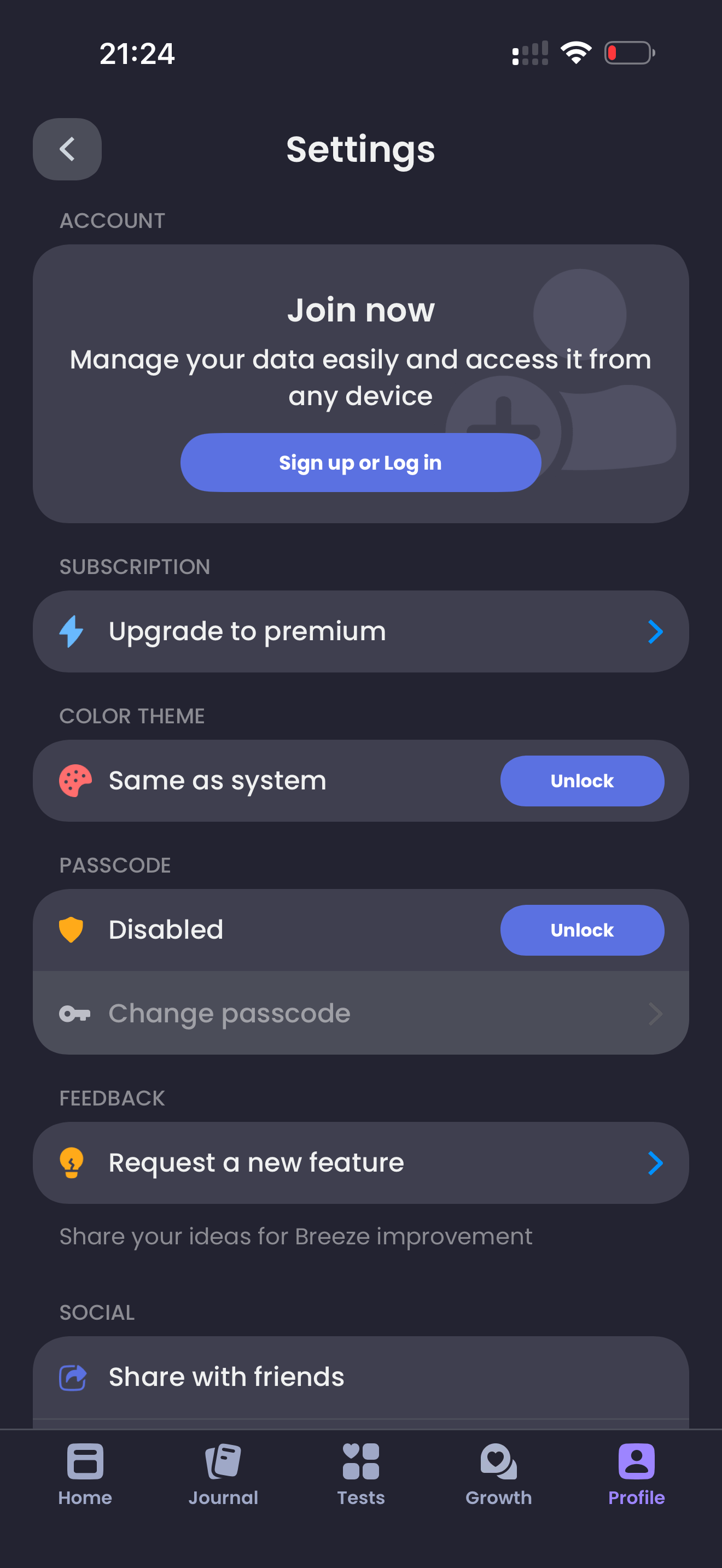Screen dimensions: 722x1568
Task: Switch to the Home tab
Action: (85, 1473)
